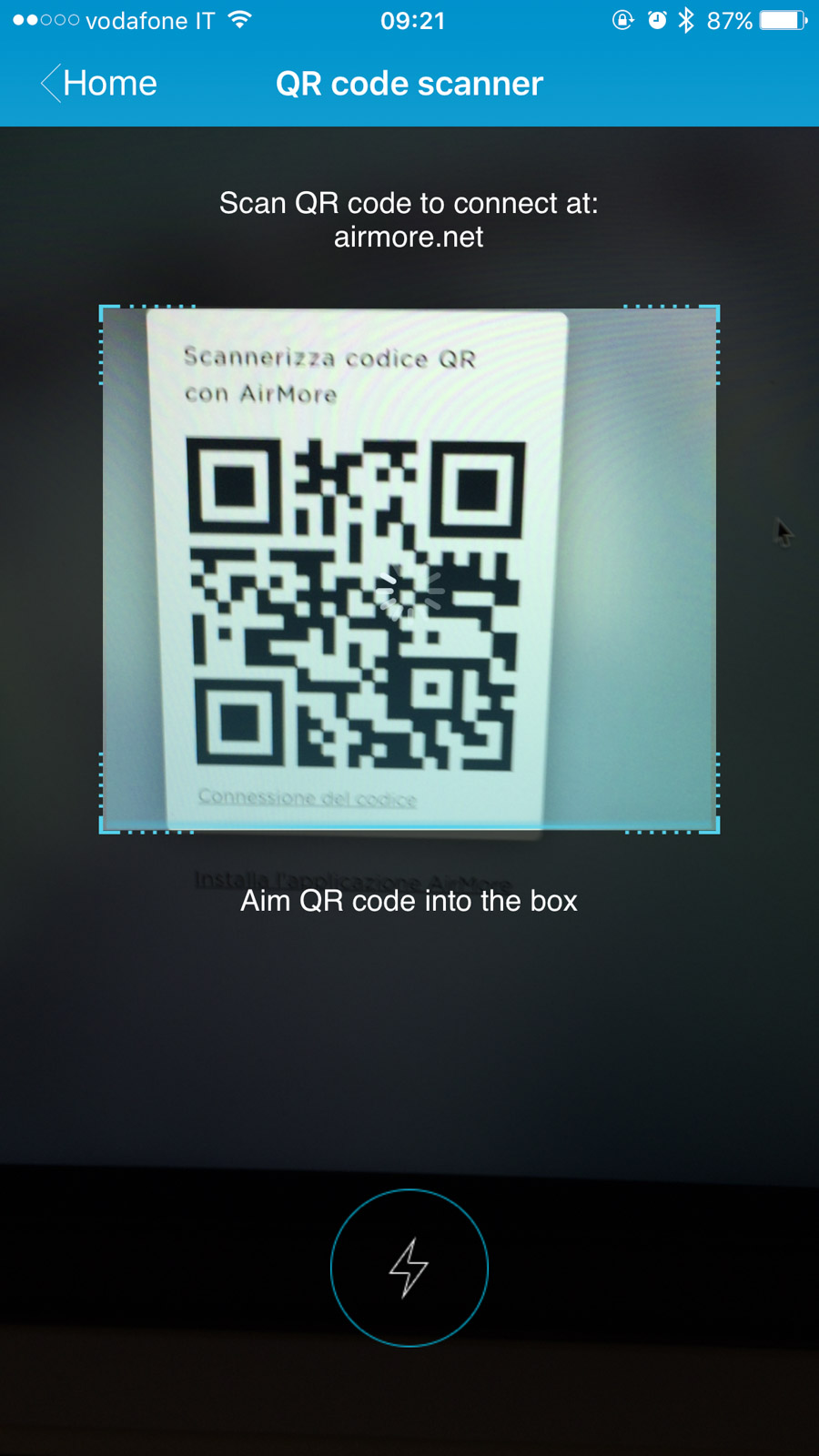Turn on the flashlight
The width and height of the screenshot is (819, 1456).
click(409, 1267)
